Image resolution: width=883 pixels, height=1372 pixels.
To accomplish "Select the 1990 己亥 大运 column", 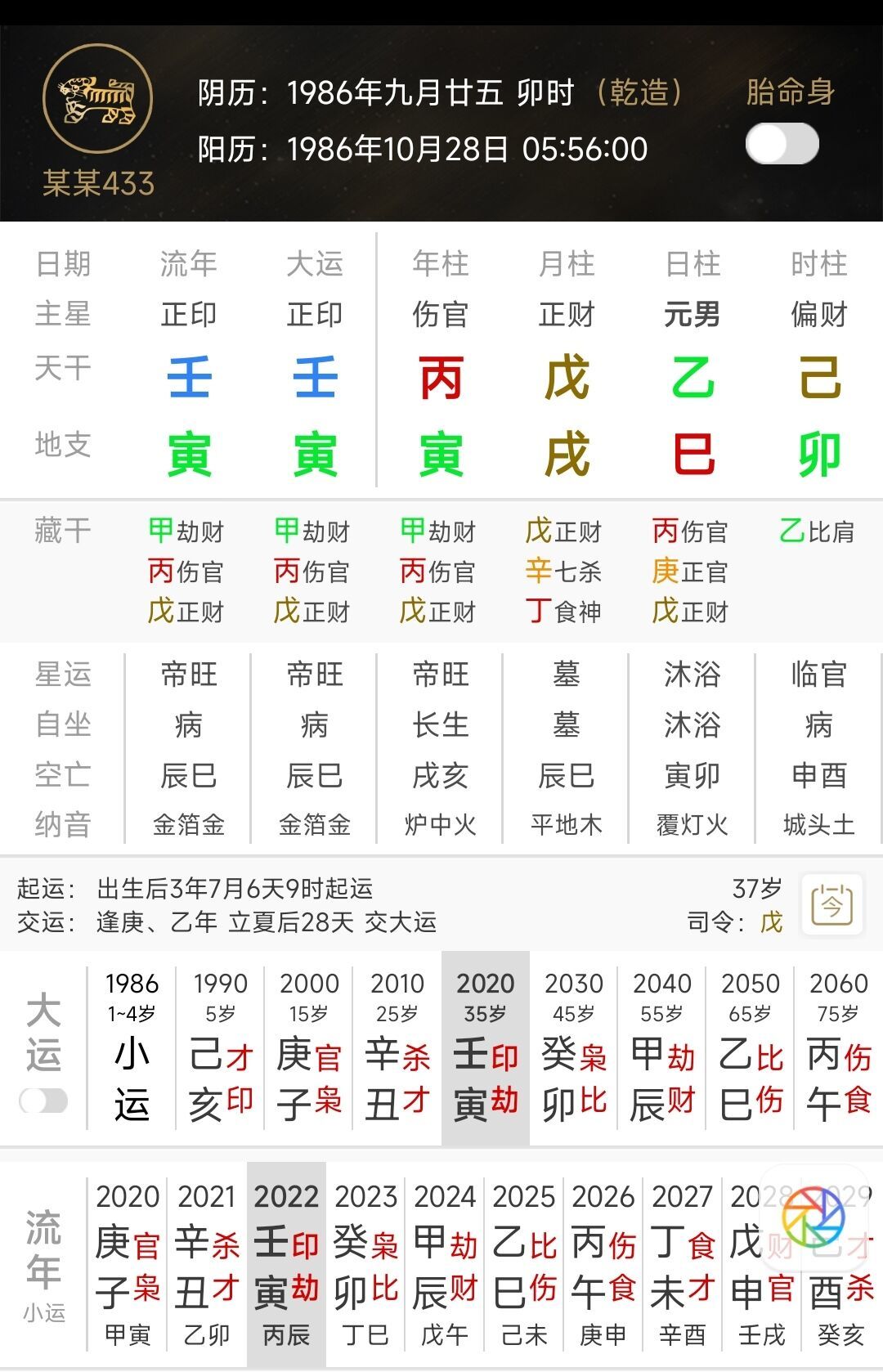I will pyautogui.click(x=220, y=1049).
